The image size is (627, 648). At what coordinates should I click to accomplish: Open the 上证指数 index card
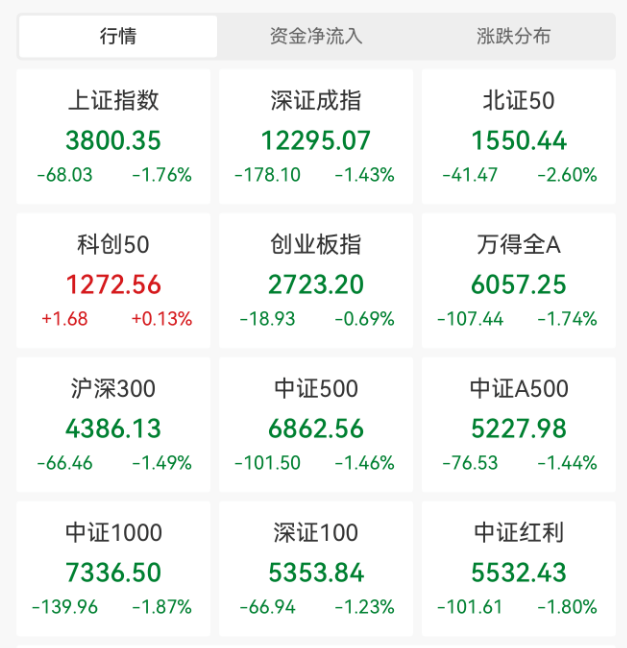pos(114,137)
